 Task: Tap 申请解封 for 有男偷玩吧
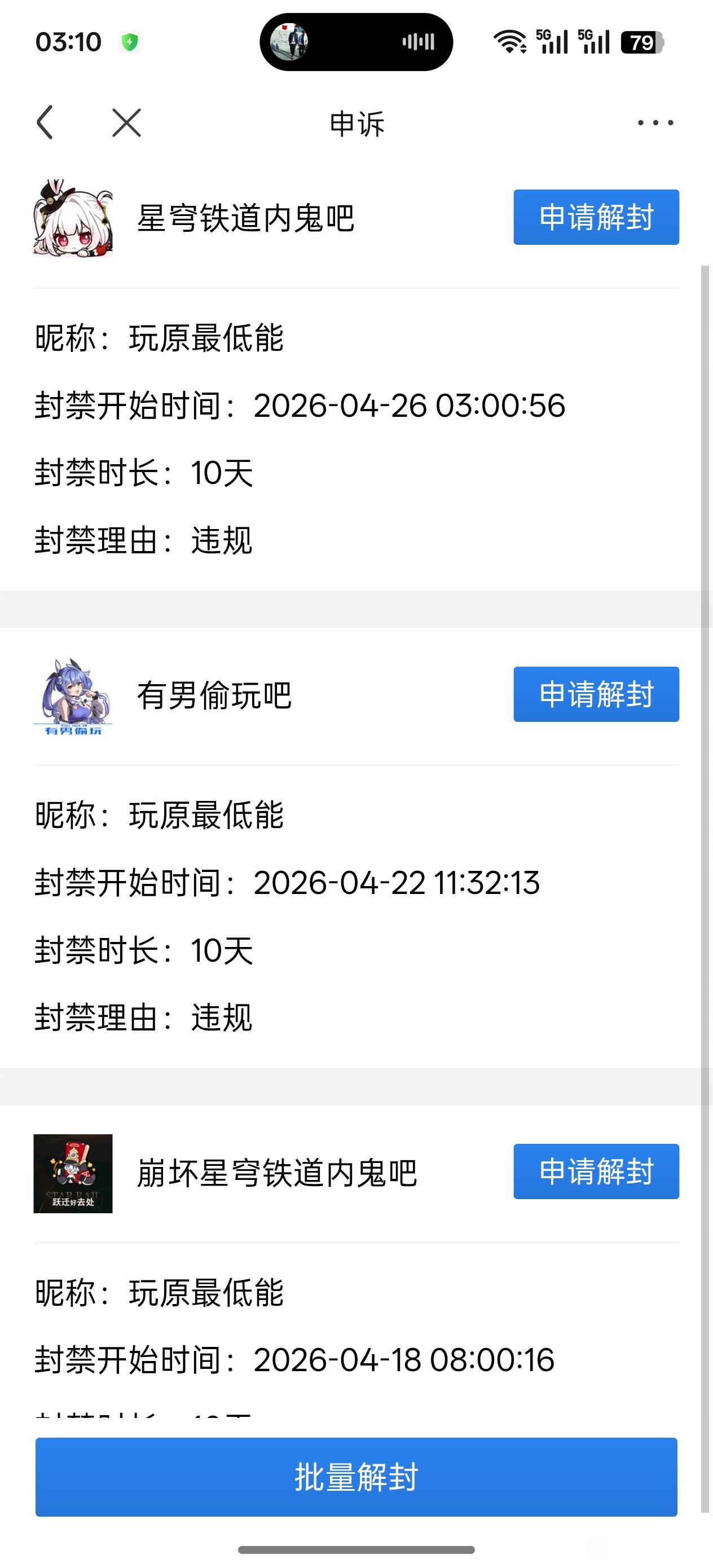(596, 694)
